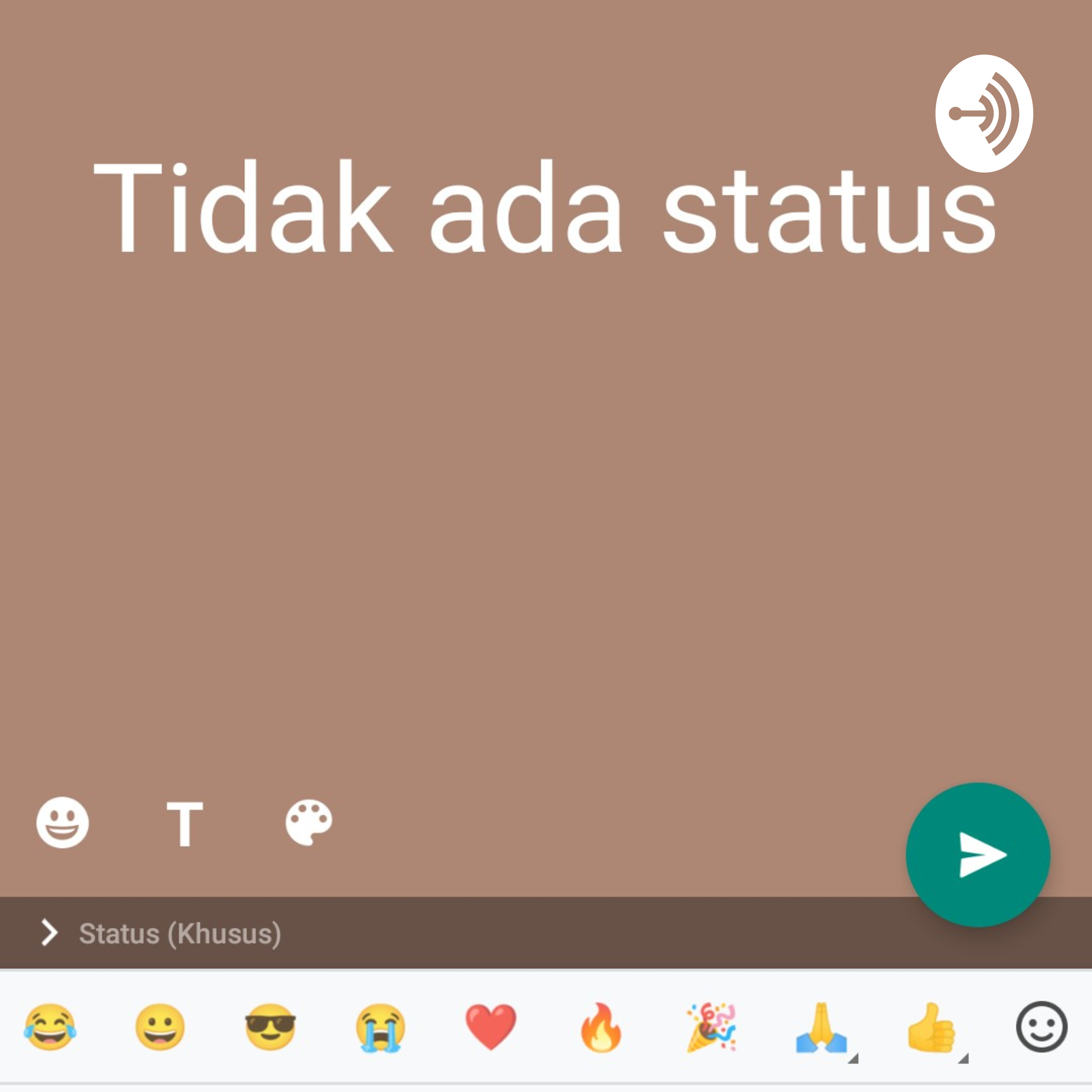Screen dimensions: 1092x1092
Task: Insert the sunglasses face emoji
Action: [x=270, y=1027]
